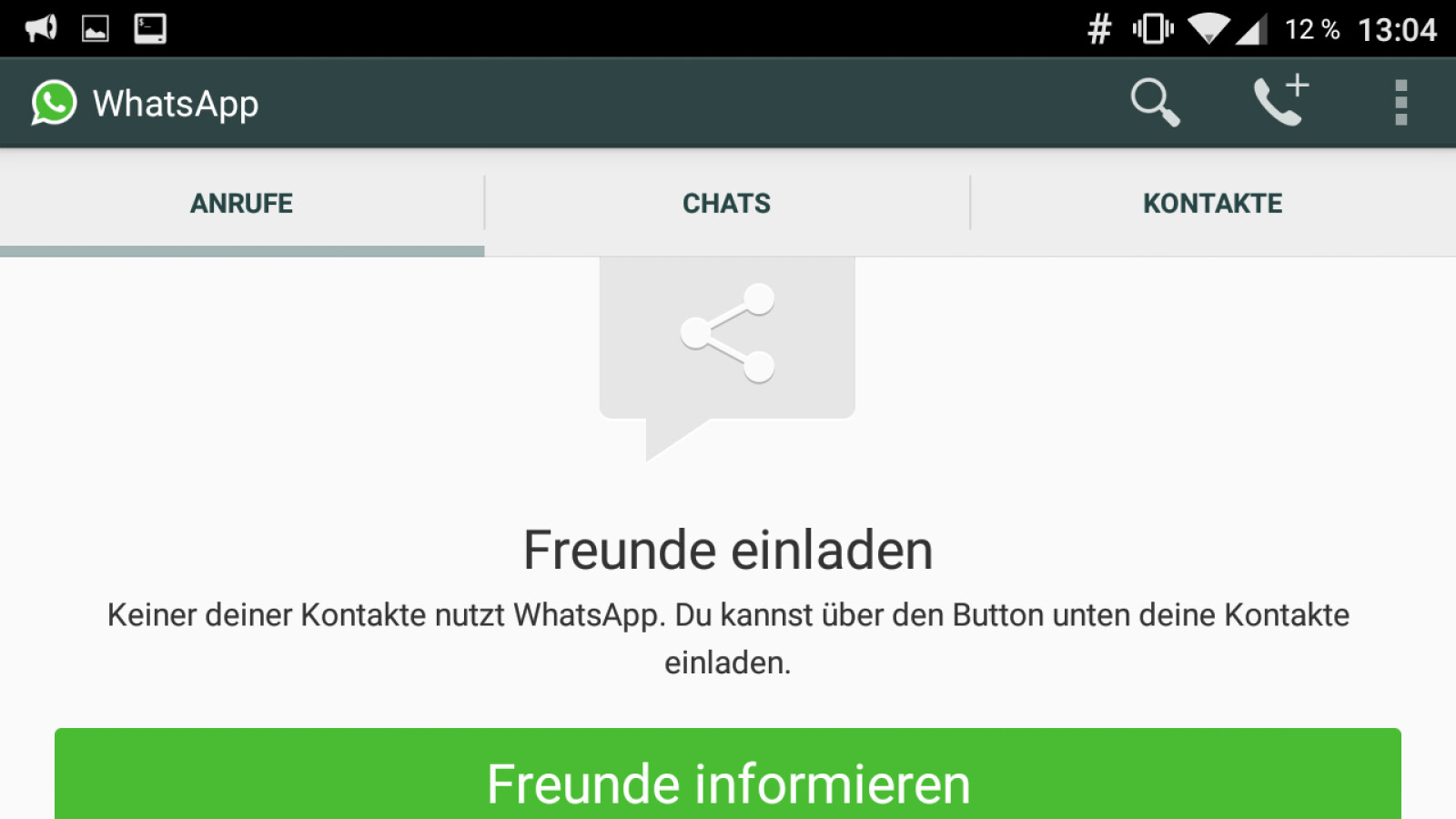Select the Anrufe tab
1456x819 pixels.
pyautogui.click(x=241, y=203)
